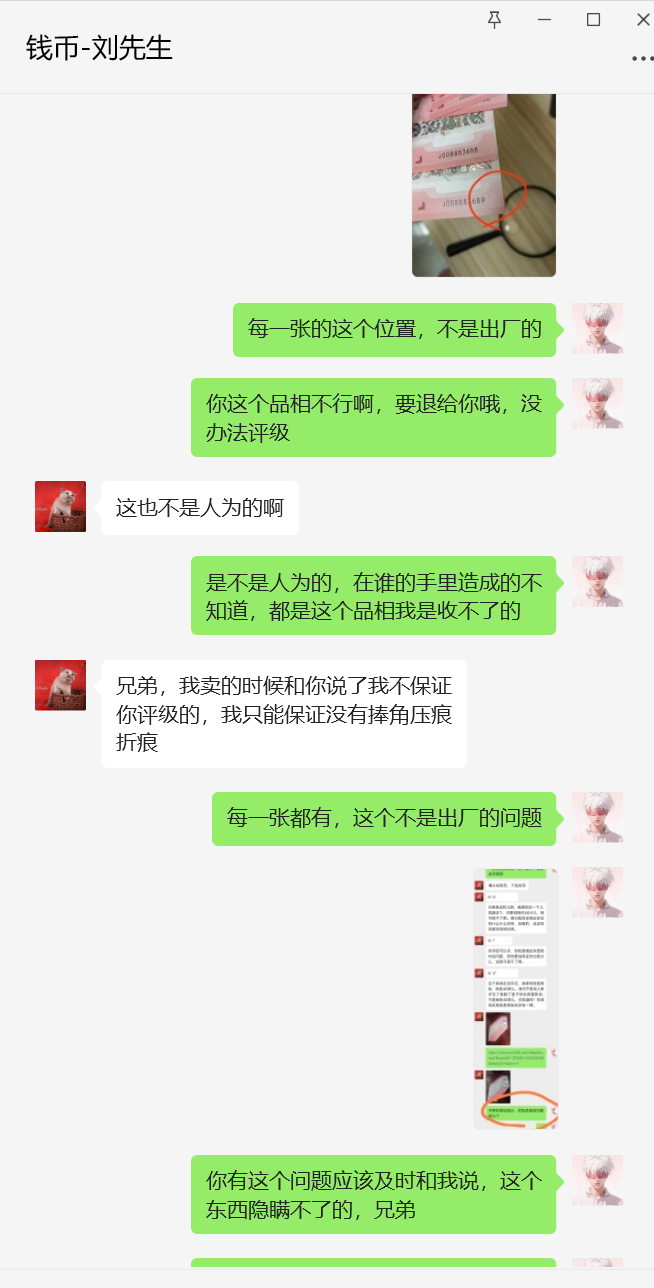654x1288 pixels.
Task: Close the chat window
Action: click(642, 20)
